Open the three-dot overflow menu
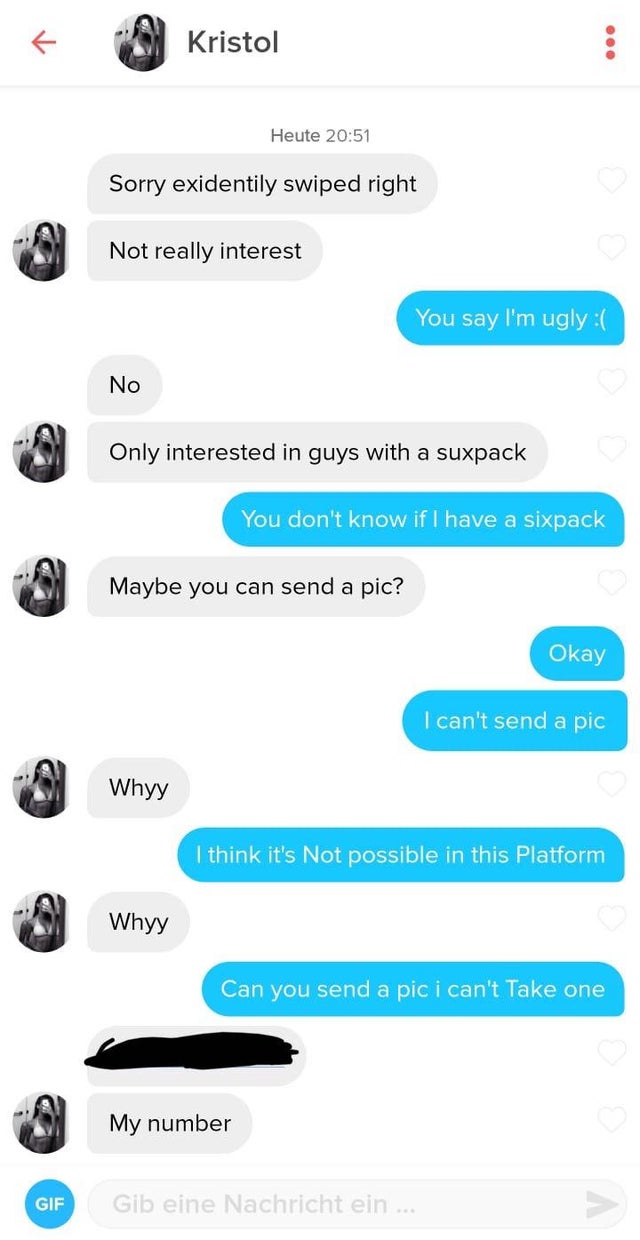 click(610, 42)
